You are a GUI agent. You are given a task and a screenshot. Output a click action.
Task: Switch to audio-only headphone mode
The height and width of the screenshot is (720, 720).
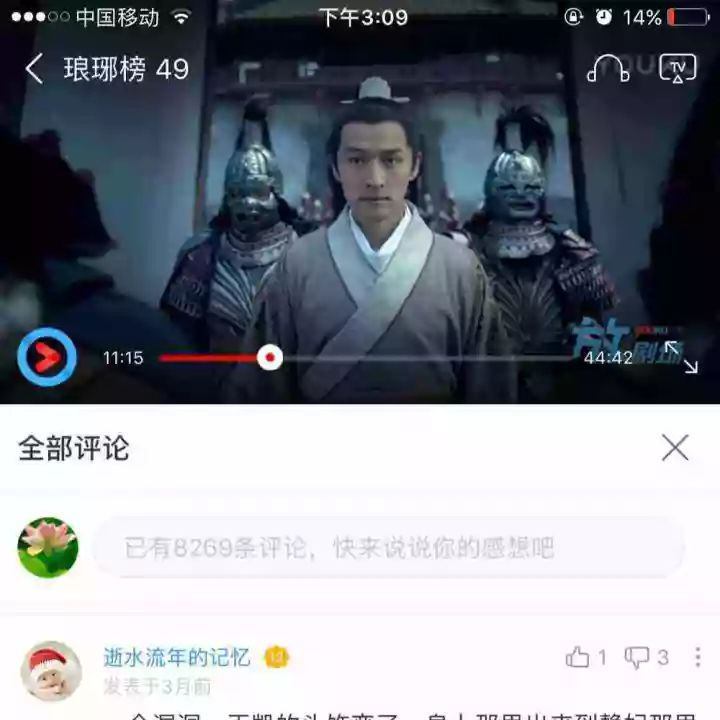point(607,69)
